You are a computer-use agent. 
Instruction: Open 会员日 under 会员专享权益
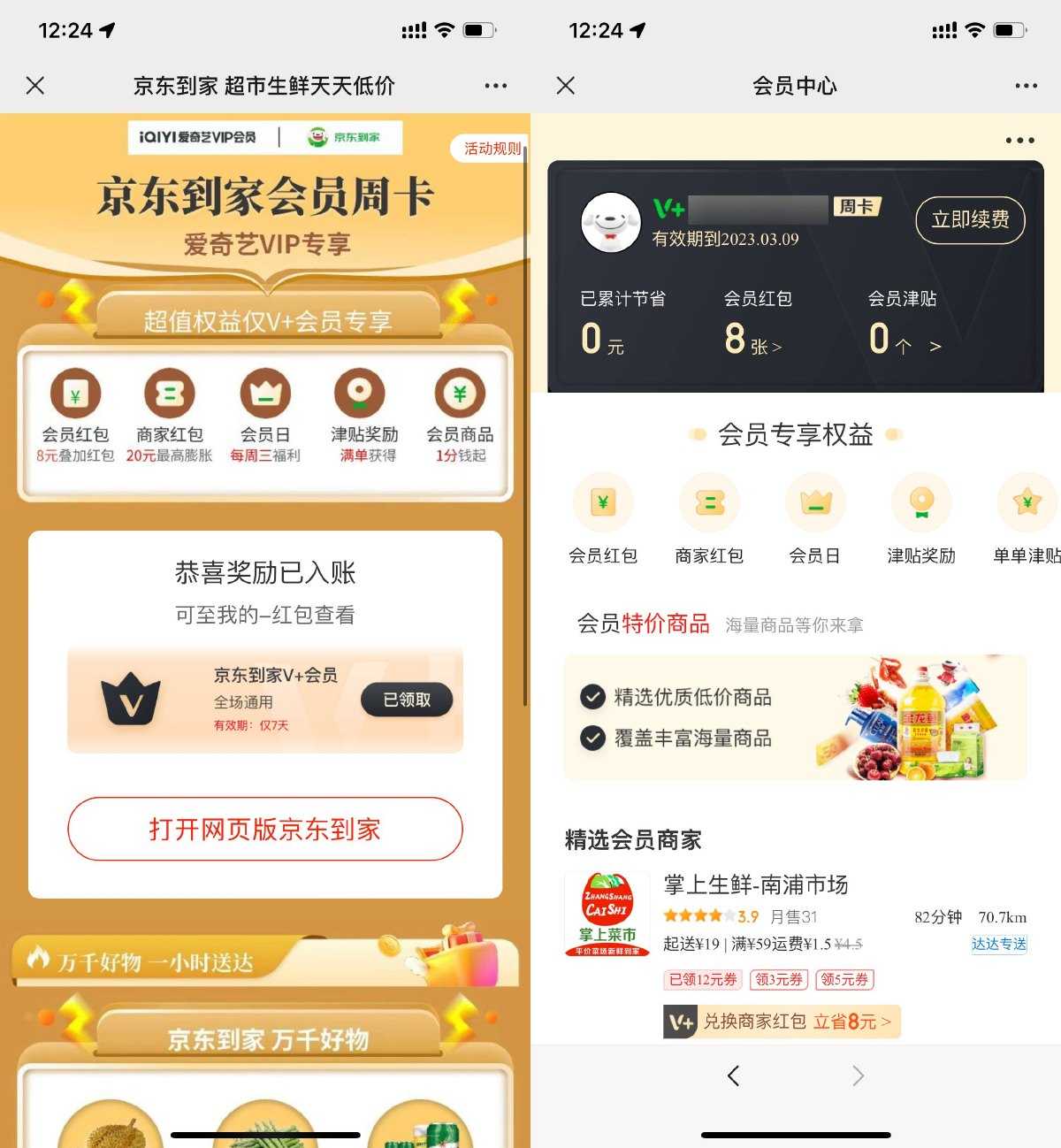(814, 519)
